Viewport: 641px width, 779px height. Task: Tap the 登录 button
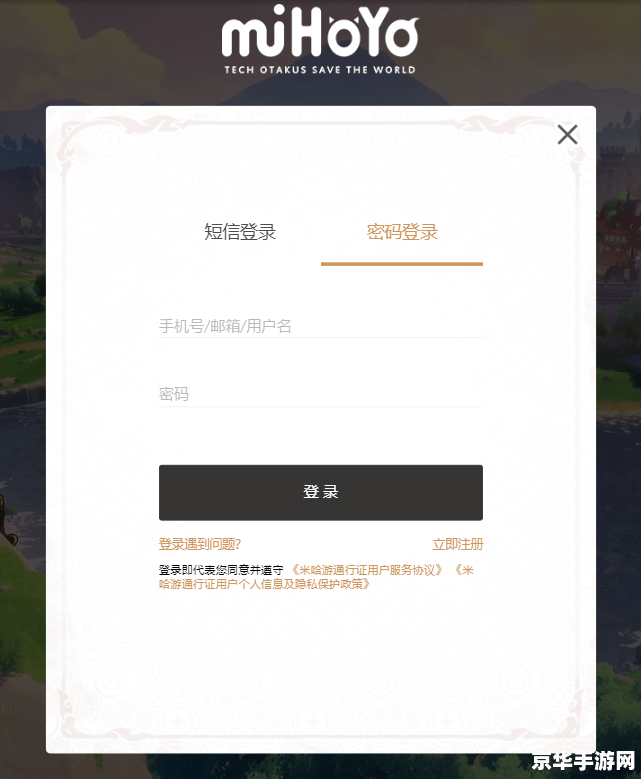(320, 492)
